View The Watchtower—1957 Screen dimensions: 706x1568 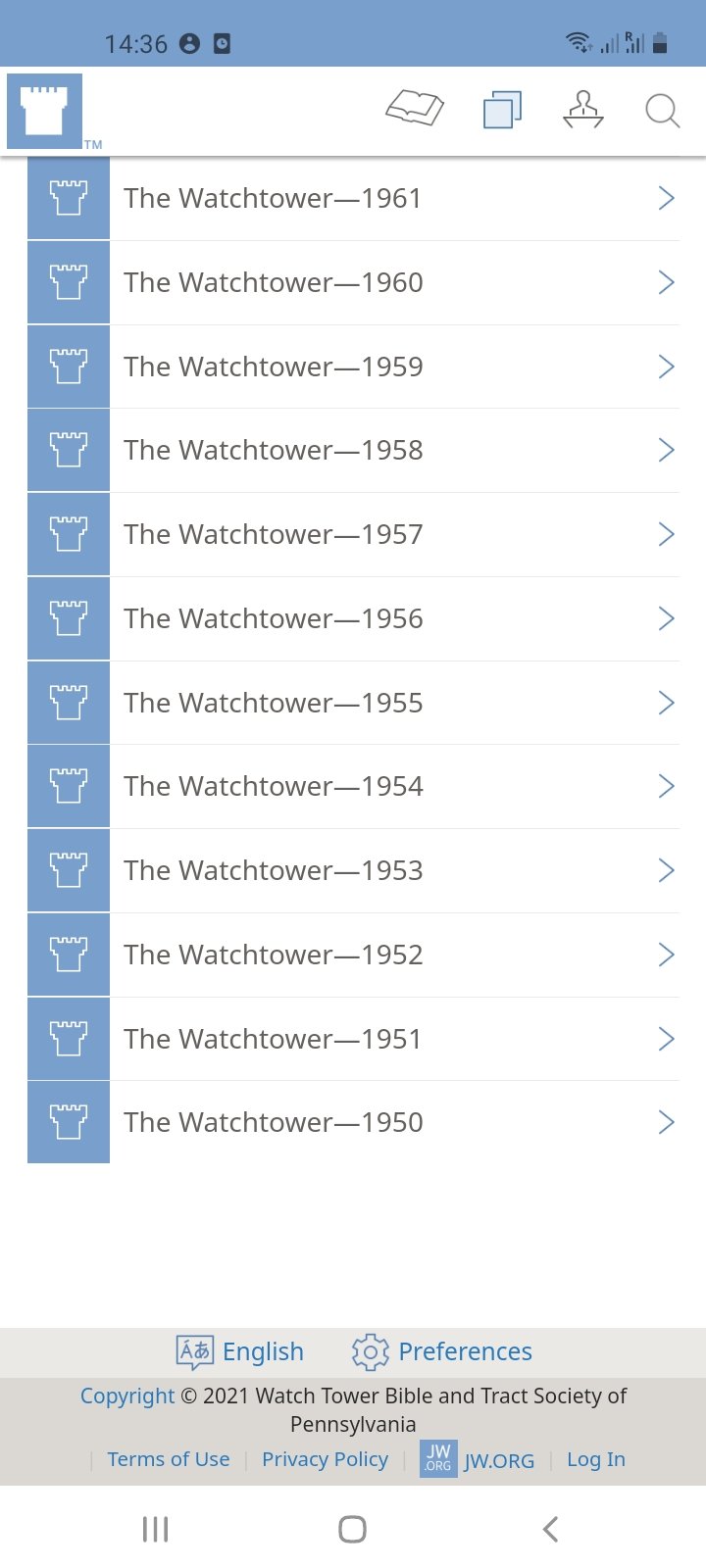point(353,534)
